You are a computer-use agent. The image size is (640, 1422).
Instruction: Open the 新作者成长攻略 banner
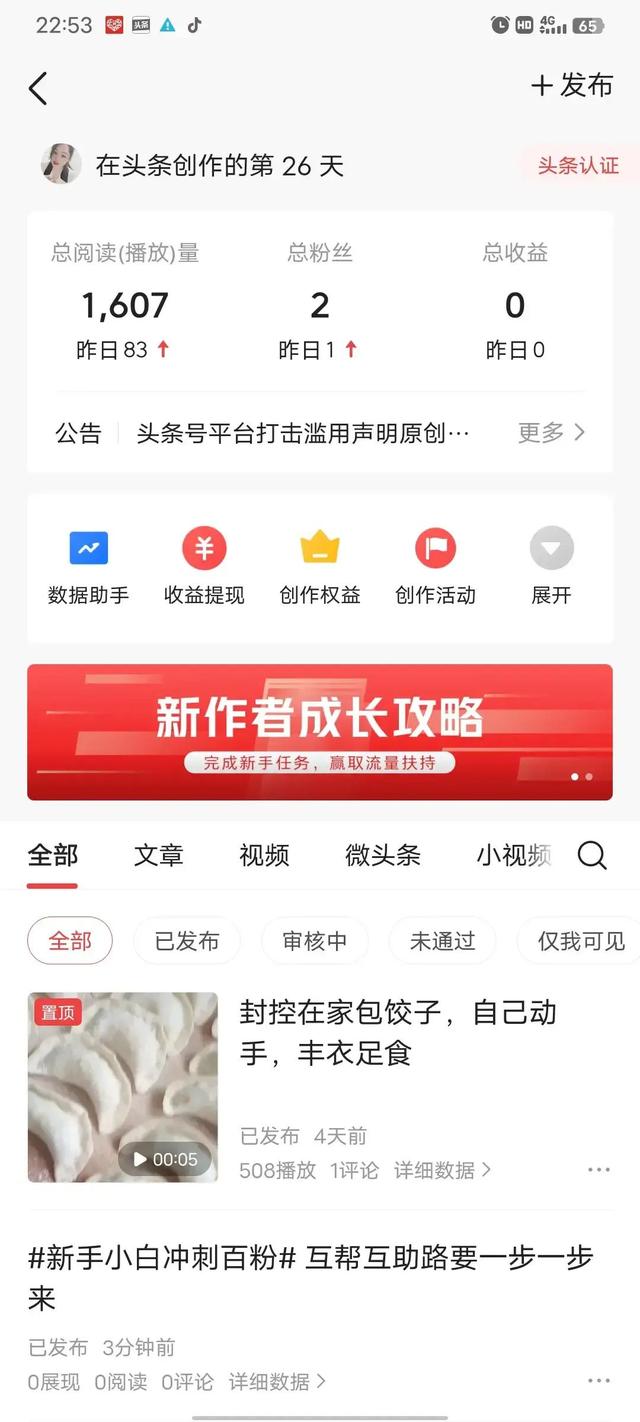(320, 732)
